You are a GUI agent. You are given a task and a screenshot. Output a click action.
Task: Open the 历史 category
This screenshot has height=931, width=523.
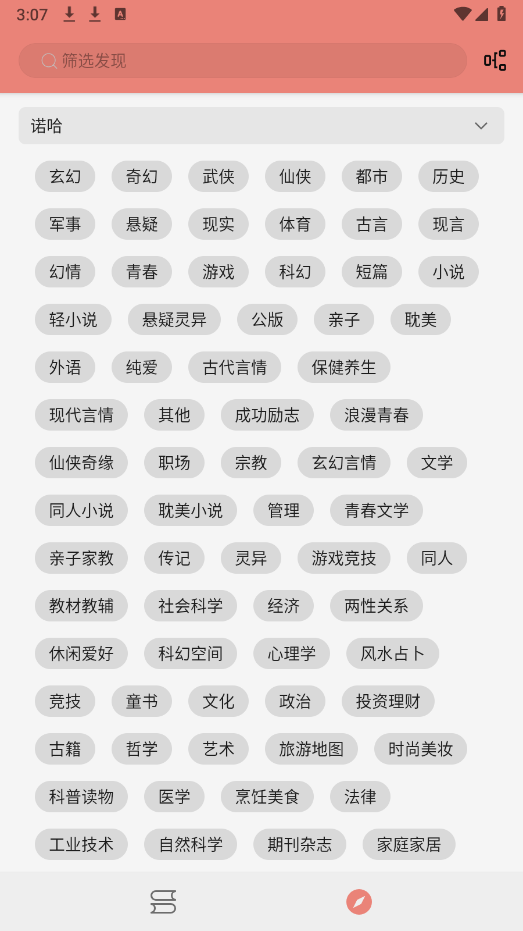448,176
